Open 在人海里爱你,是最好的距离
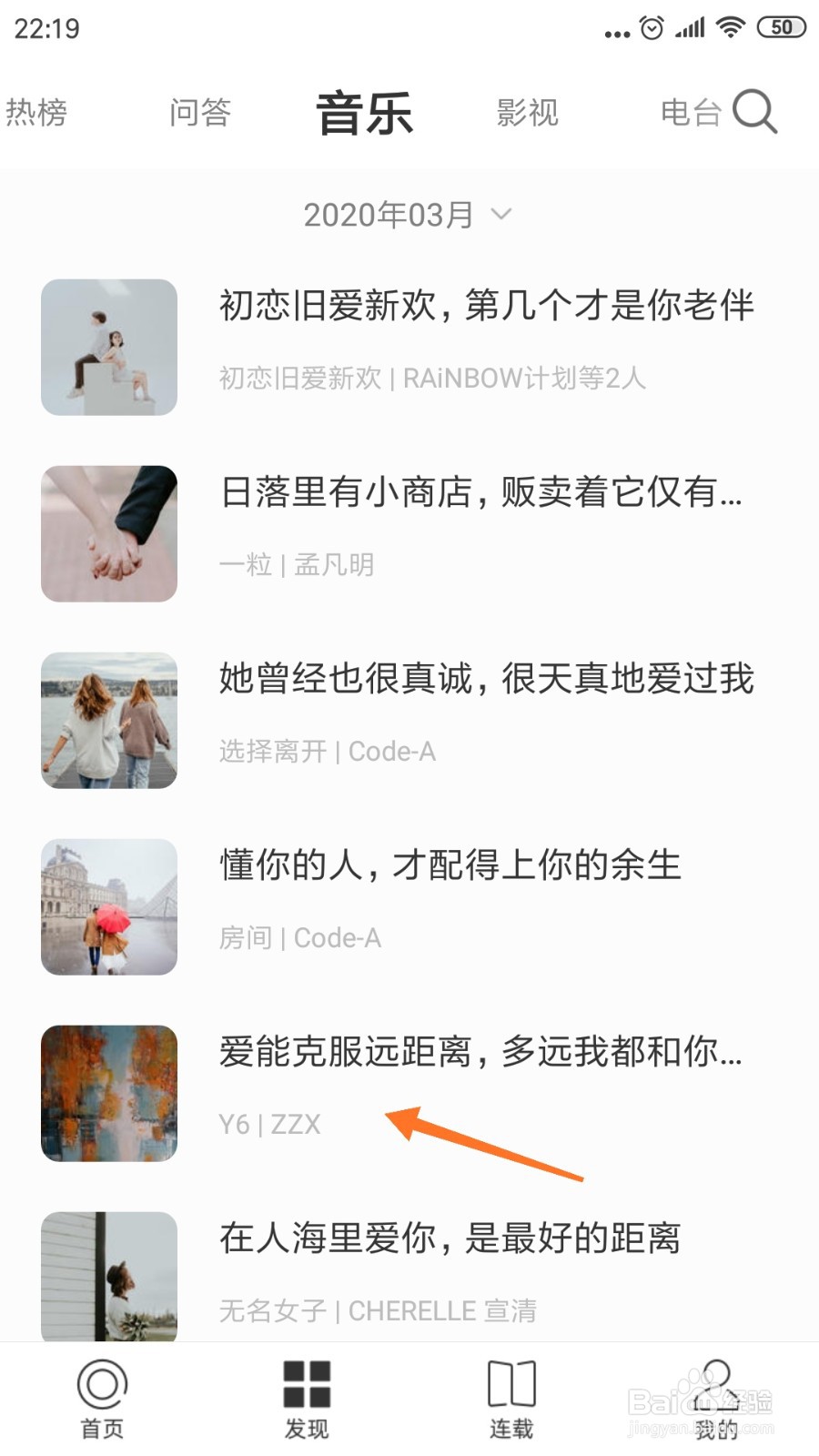819x1456 pixels. (409, 1274)
